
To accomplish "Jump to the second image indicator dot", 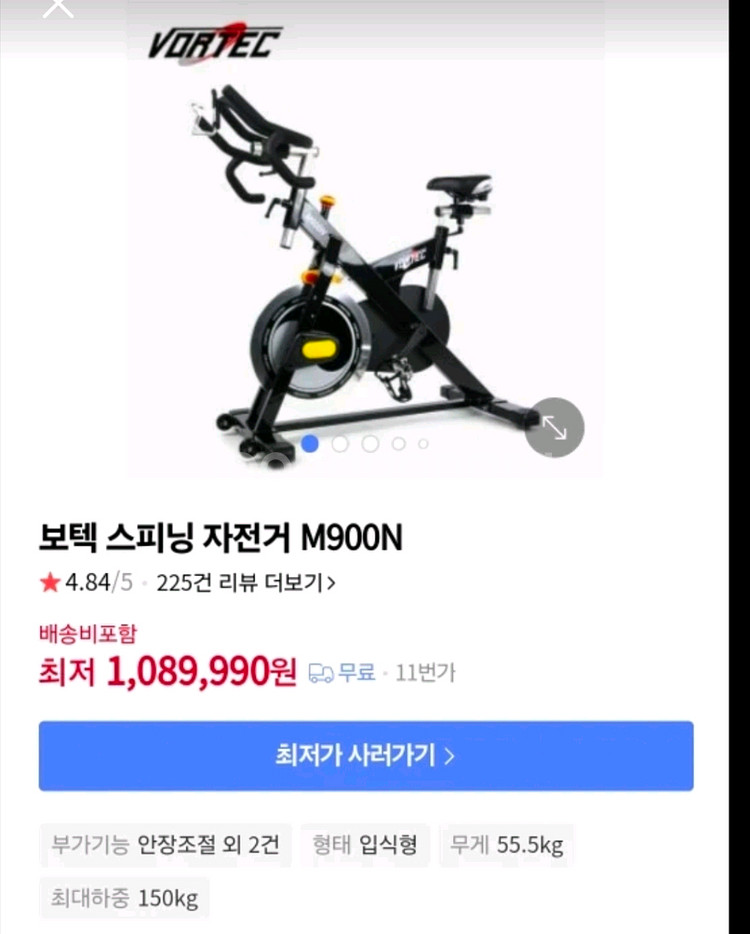I will click(x=340, y=443).
